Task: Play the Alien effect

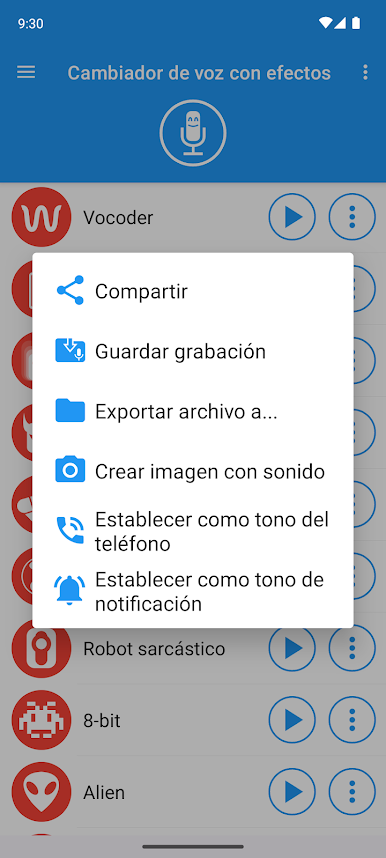Action: (292, 792)
